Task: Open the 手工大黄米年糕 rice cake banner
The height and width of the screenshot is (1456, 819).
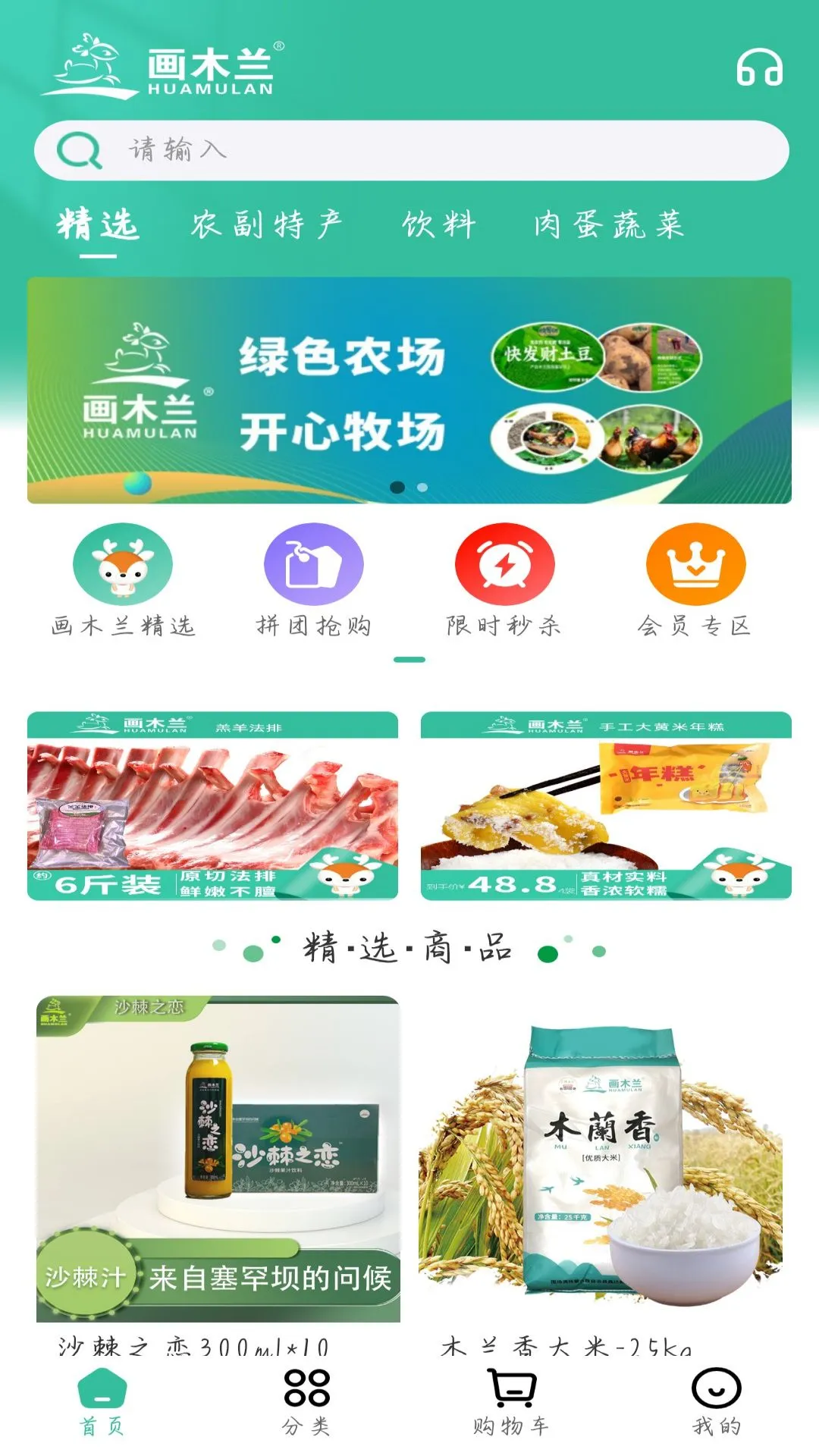Action: 603,804
